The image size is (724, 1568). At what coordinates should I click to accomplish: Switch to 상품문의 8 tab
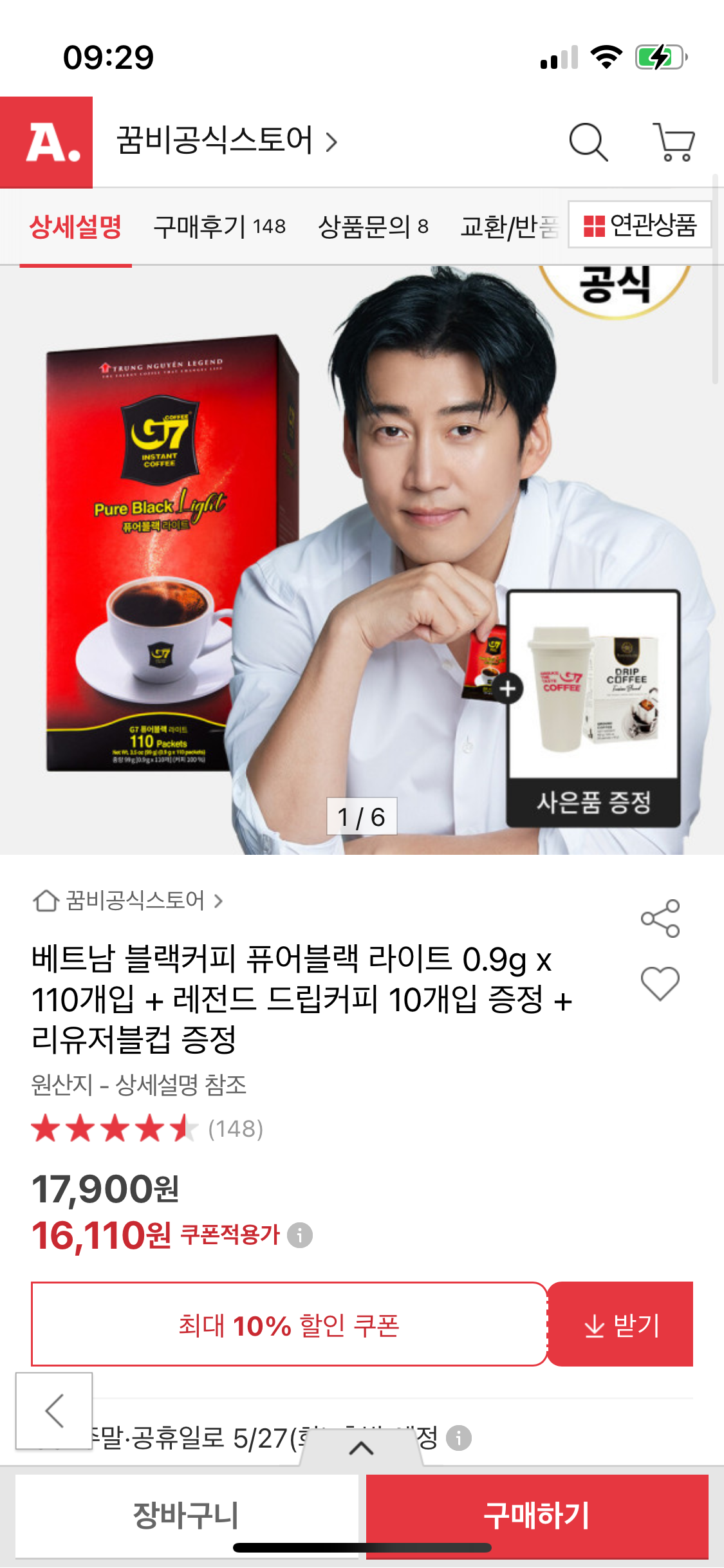(x=373, y=227)
